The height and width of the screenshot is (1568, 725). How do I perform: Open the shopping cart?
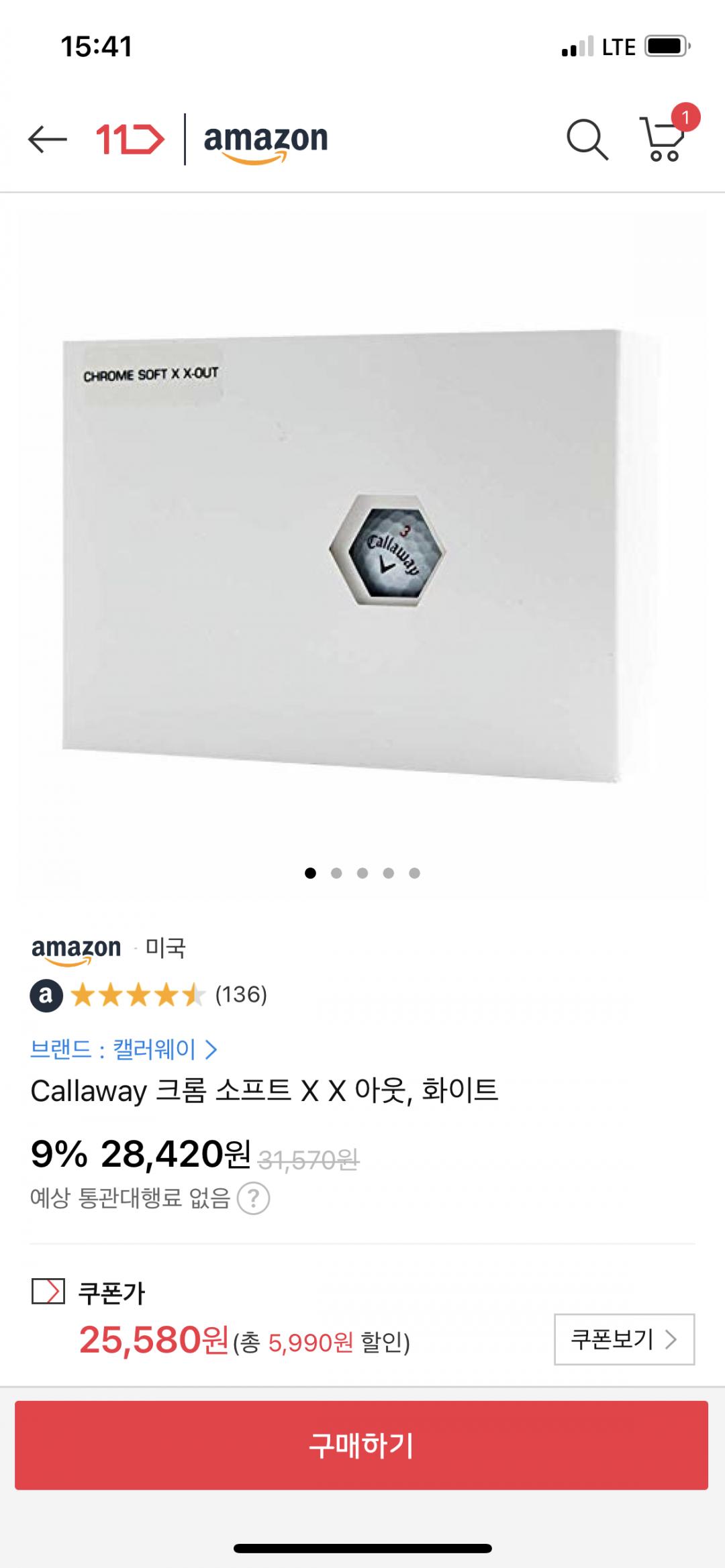click(x=663, y=140)
